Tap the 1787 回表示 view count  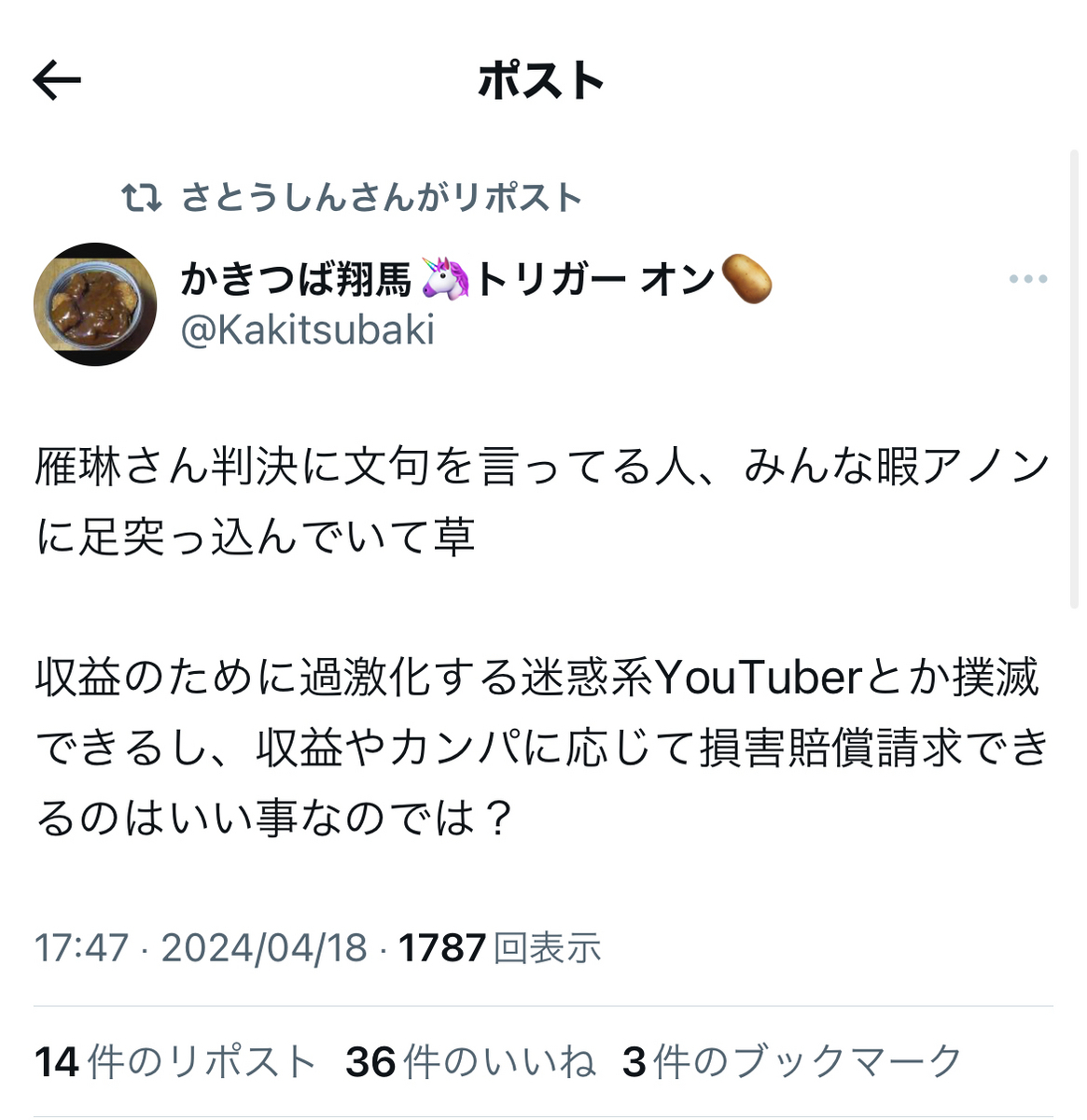[x=499, y=948]
